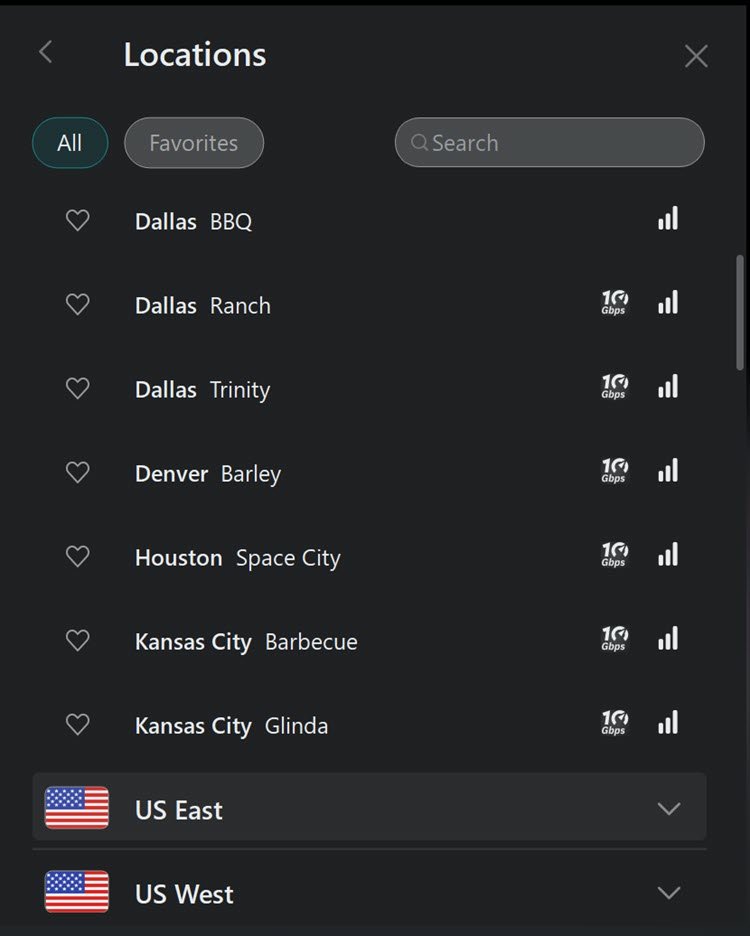Select the All tab
The height and width of the screenshot is (936, 750).
70,143
